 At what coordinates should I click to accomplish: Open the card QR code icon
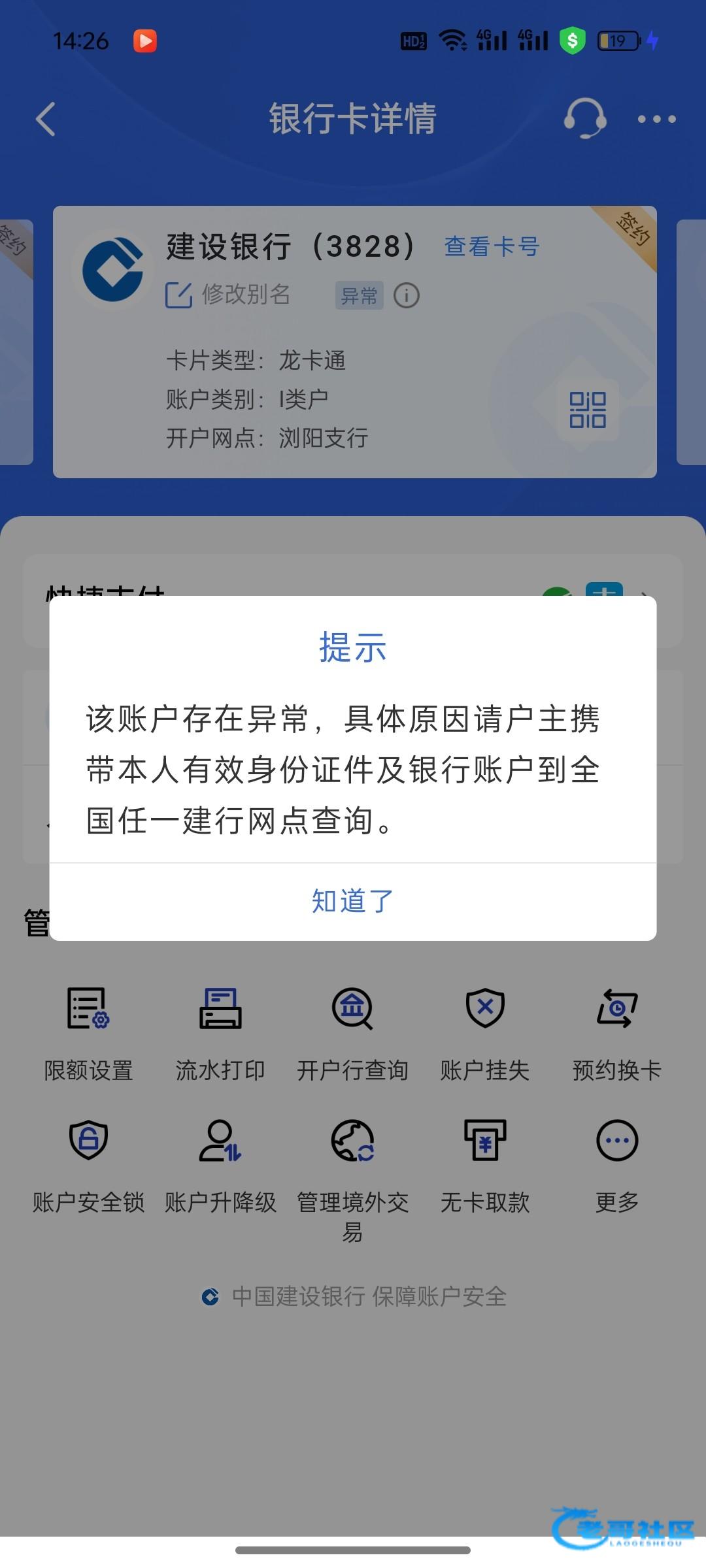(x=588, y=410)
